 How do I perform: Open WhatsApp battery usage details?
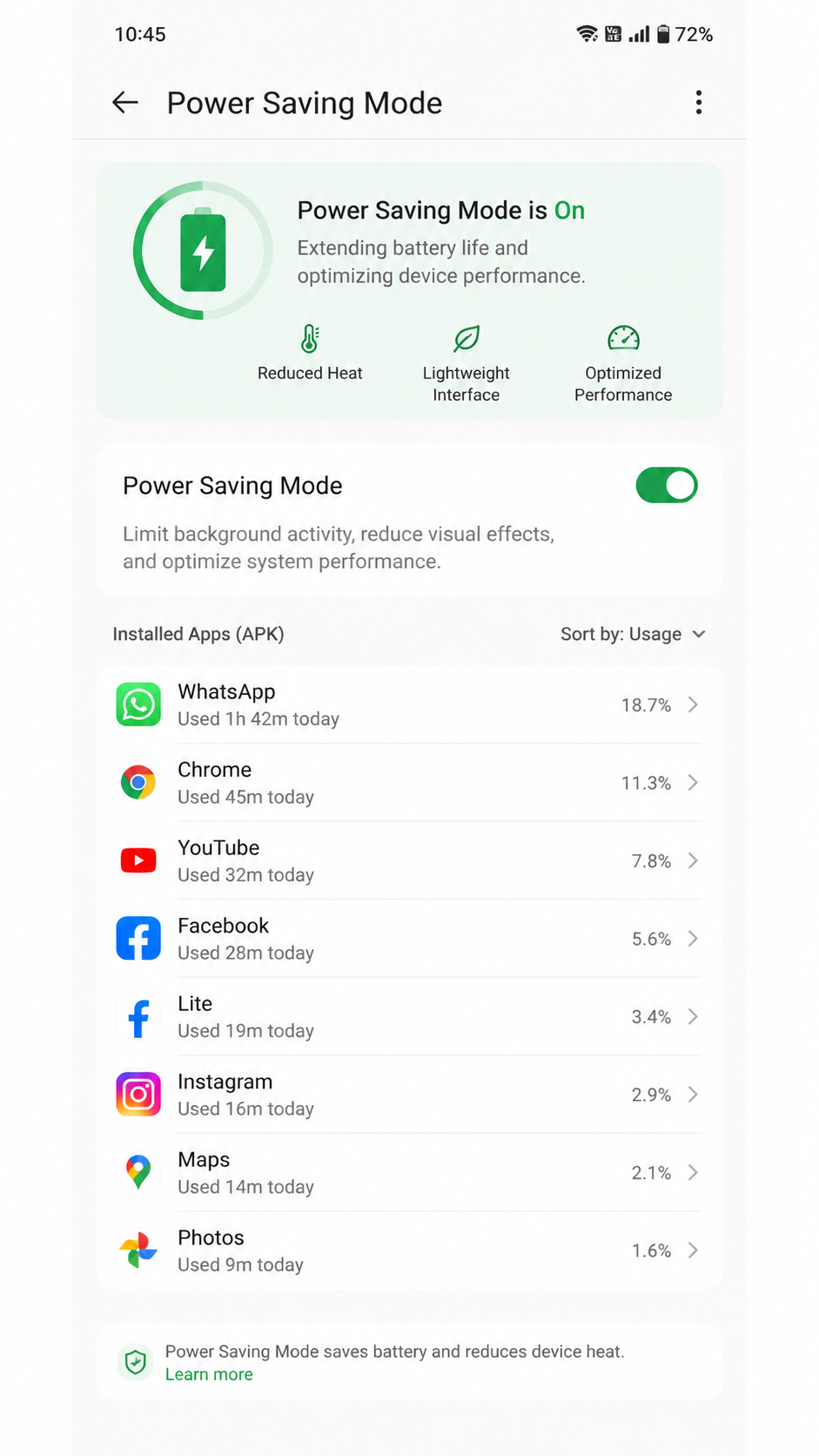coord(409,704)
